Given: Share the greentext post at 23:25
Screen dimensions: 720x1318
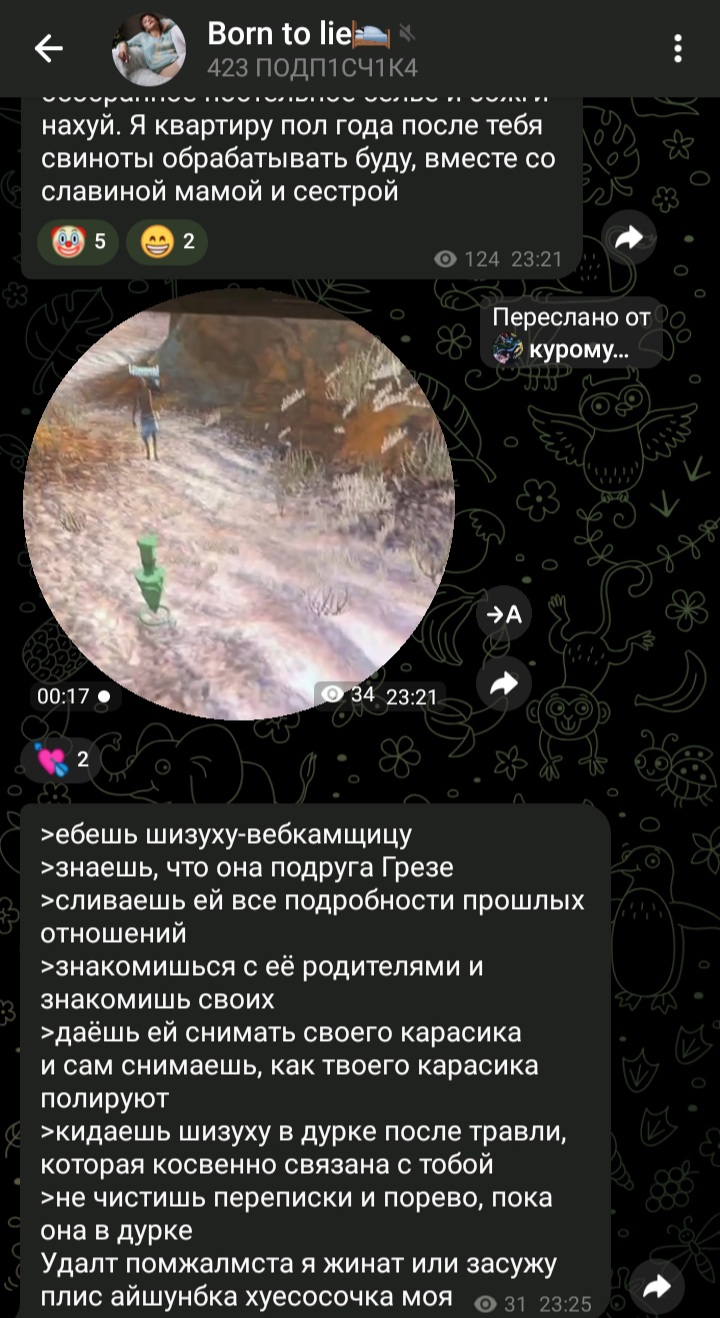Looking at the screenshot, I should [657, 1287].
